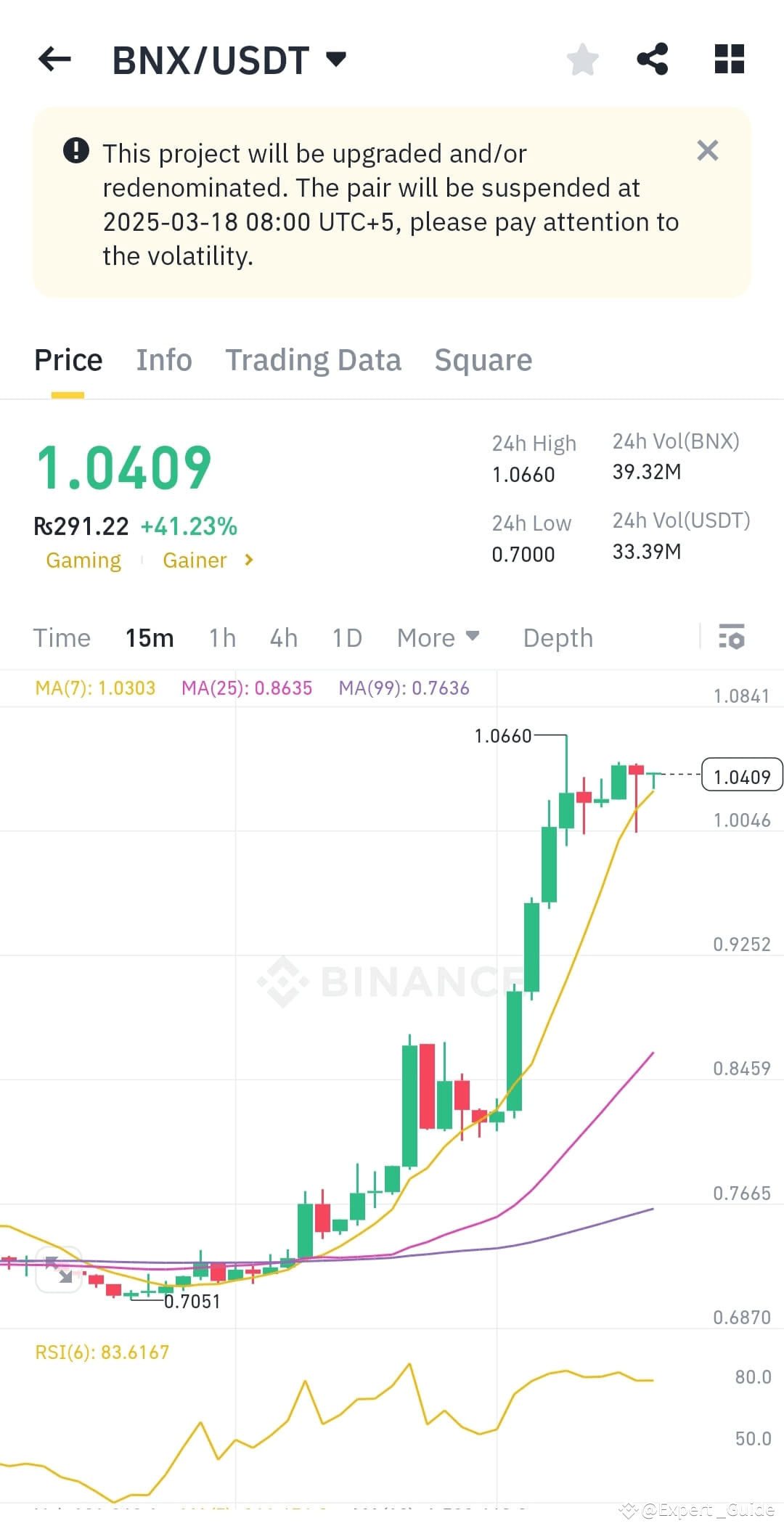Switch chart to 4h interval
The image size is (784, 1526).
(x=283, y=637)
